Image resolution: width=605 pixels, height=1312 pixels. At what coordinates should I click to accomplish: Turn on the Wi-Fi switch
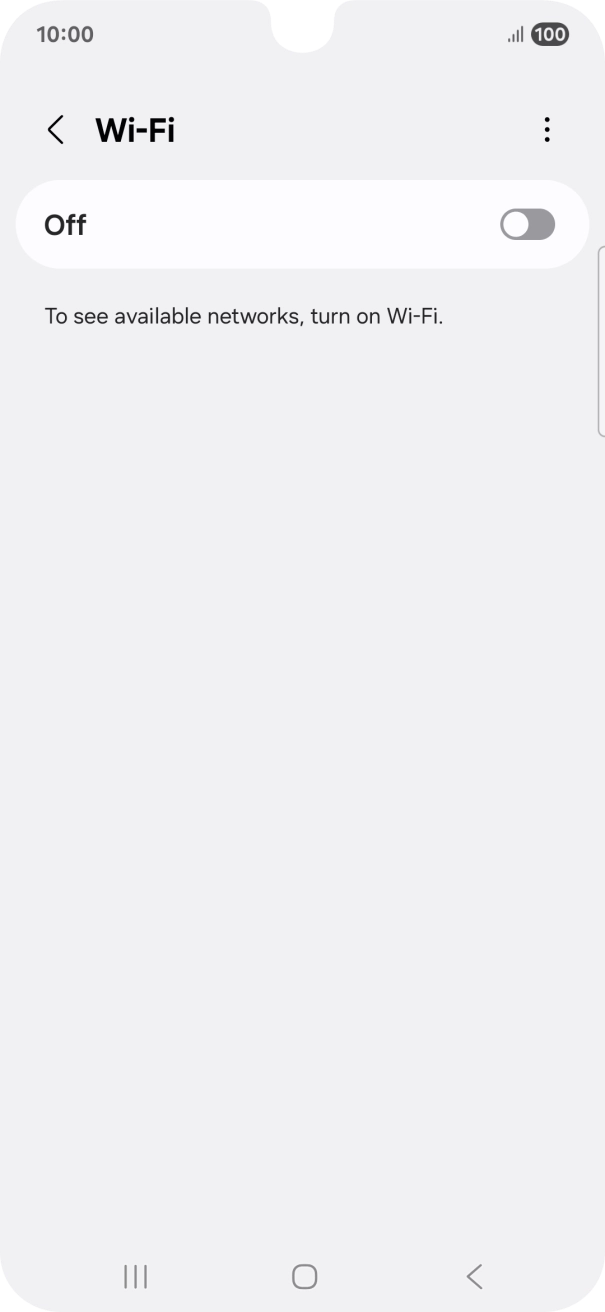click(x=527, y=225)
